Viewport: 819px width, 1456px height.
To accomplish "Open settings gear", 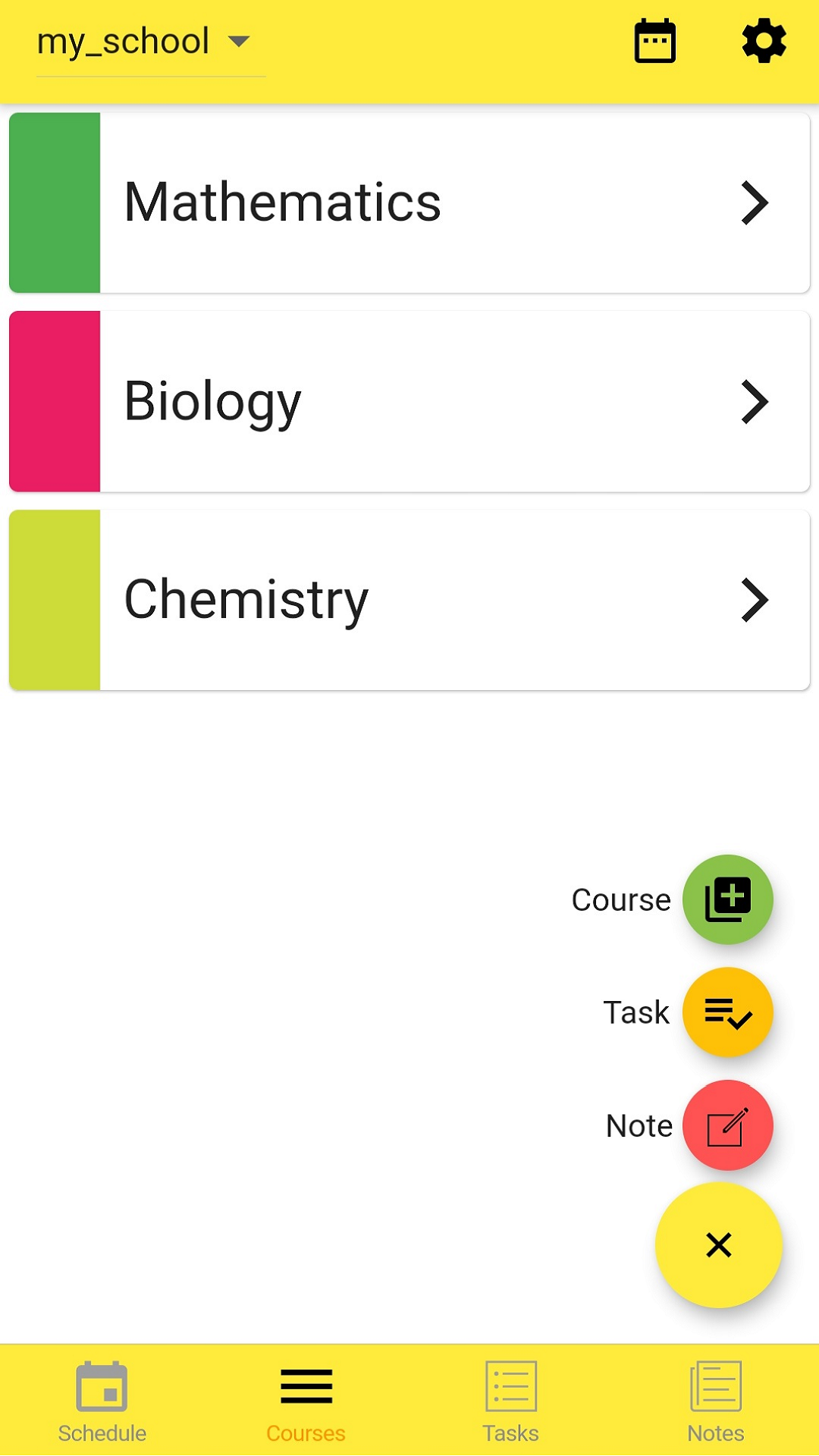I will (x=764, y=41).
